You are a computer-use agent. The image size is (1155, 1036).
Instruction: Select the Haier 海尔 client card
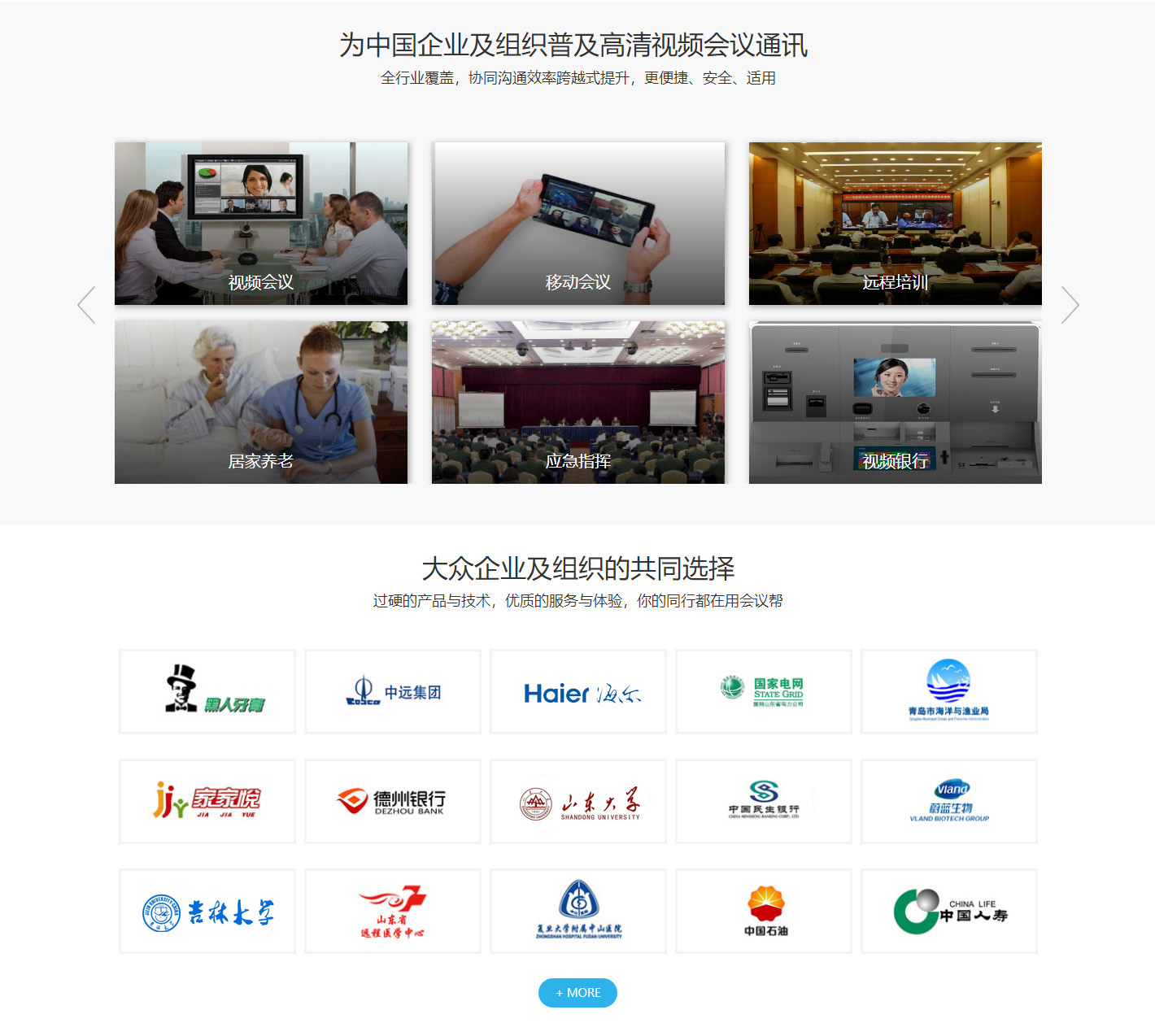click(x=578, y=692)
